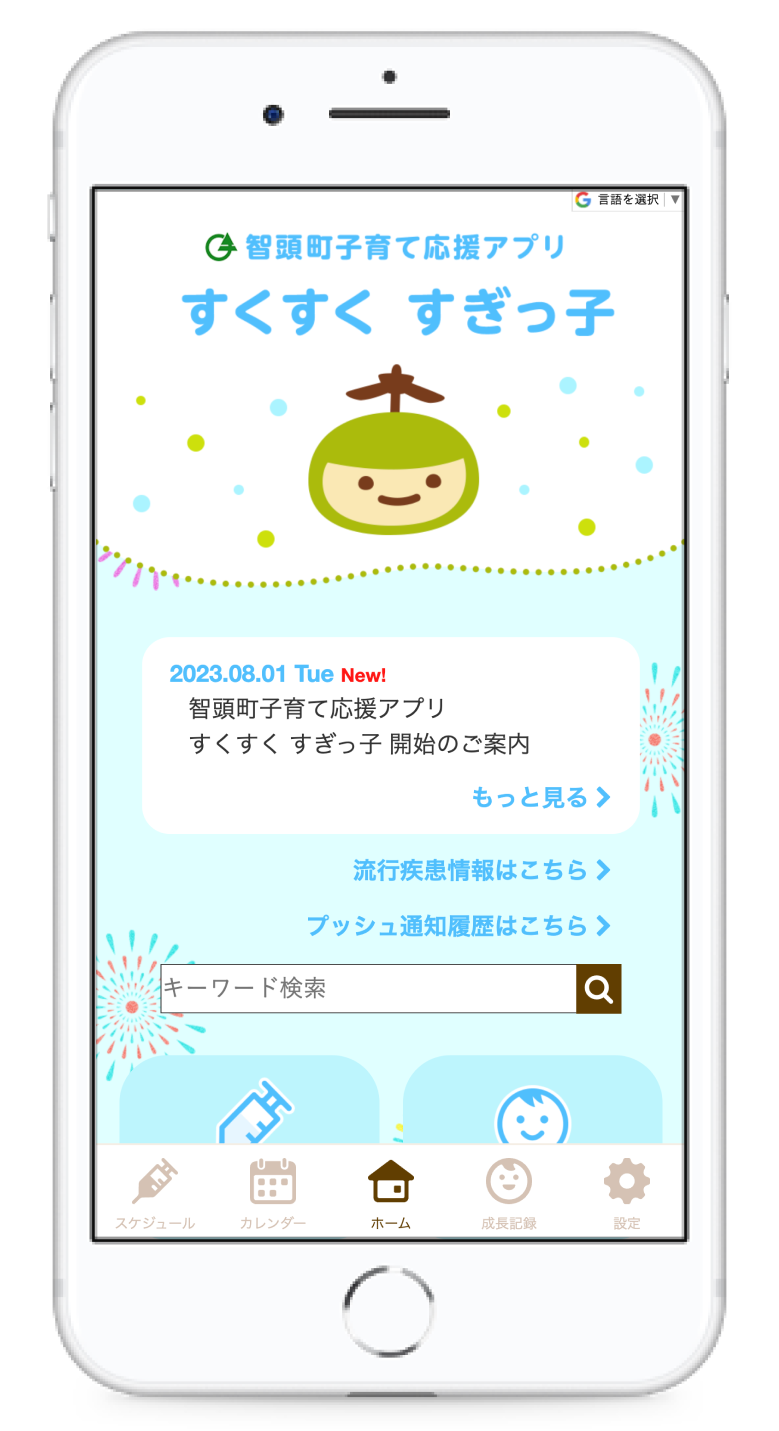Go to the ホーム tab

pyautogui.click(x=390, y=1193)
